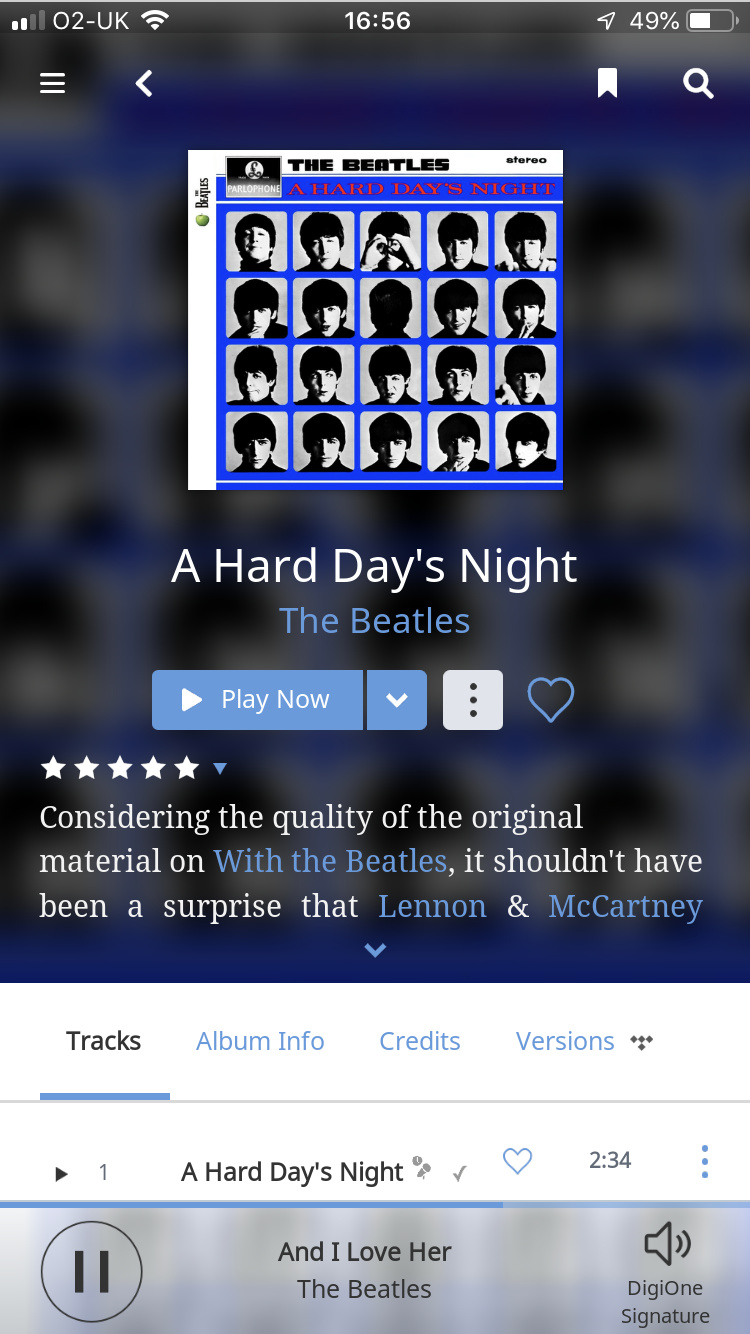Open McCartney link in review
The width and height of the screenshot is (750, 1334).
(625, 906)
